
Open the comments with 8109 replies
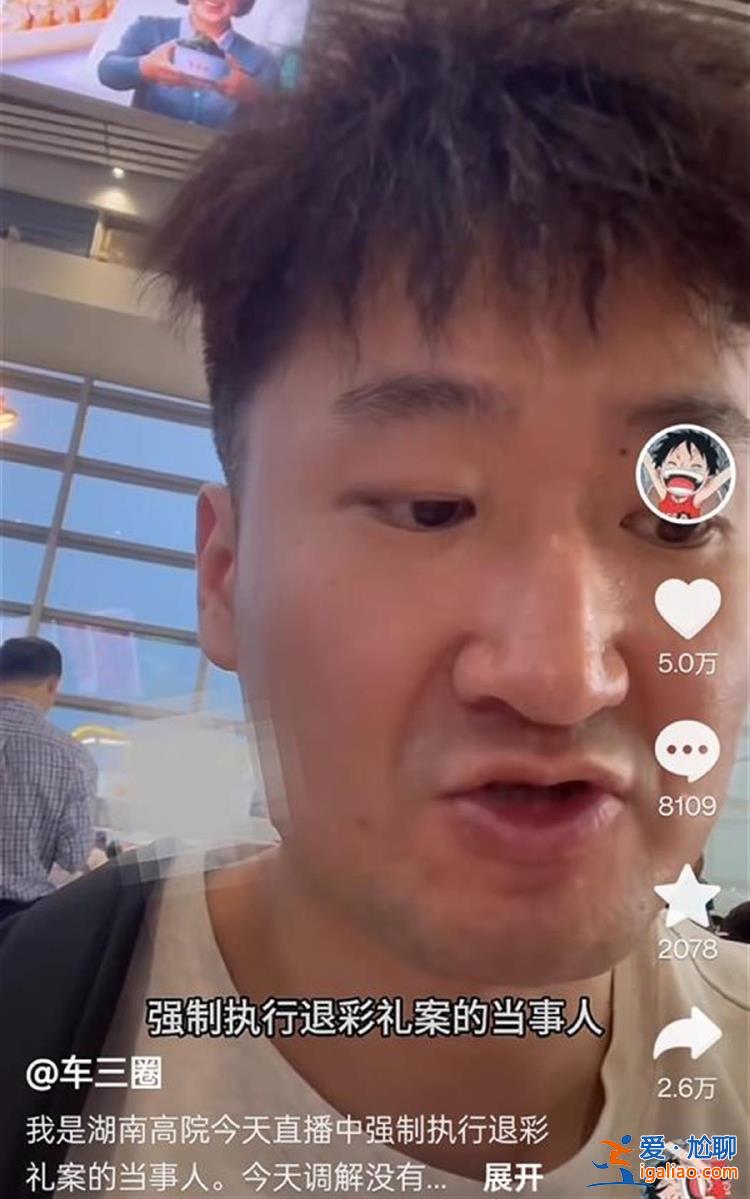click(x=687, y=752)
